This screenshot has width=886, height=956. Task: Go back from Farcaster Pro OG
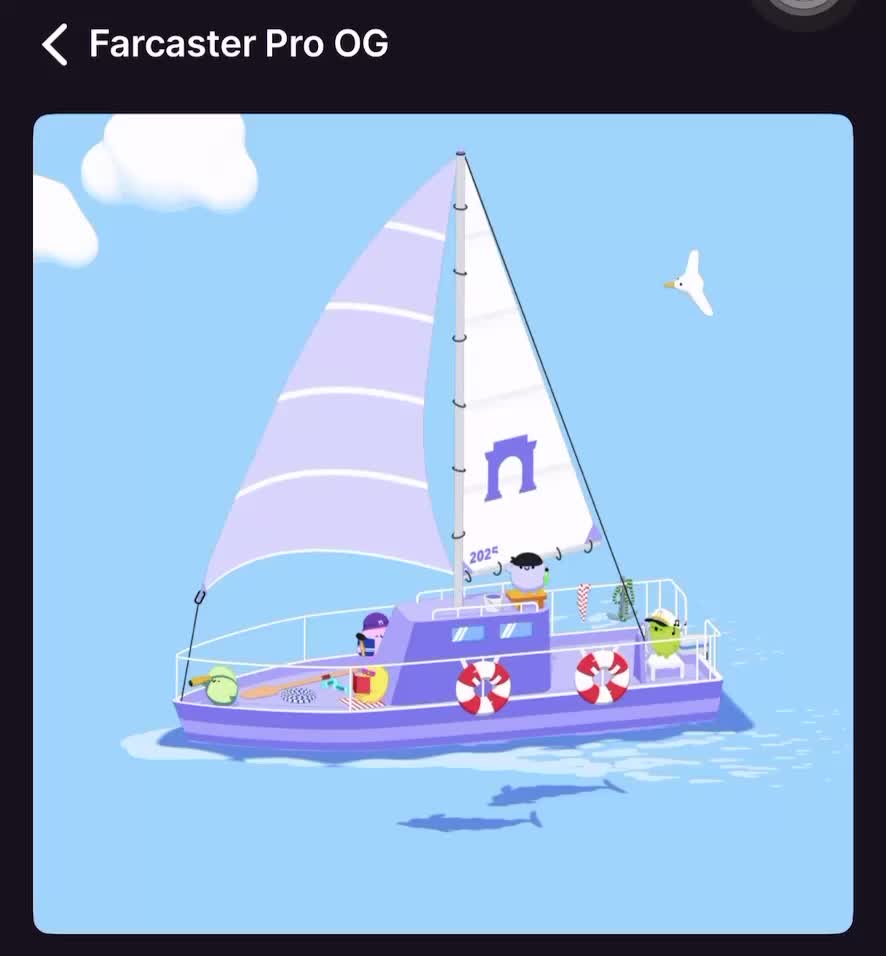(55, 45)
